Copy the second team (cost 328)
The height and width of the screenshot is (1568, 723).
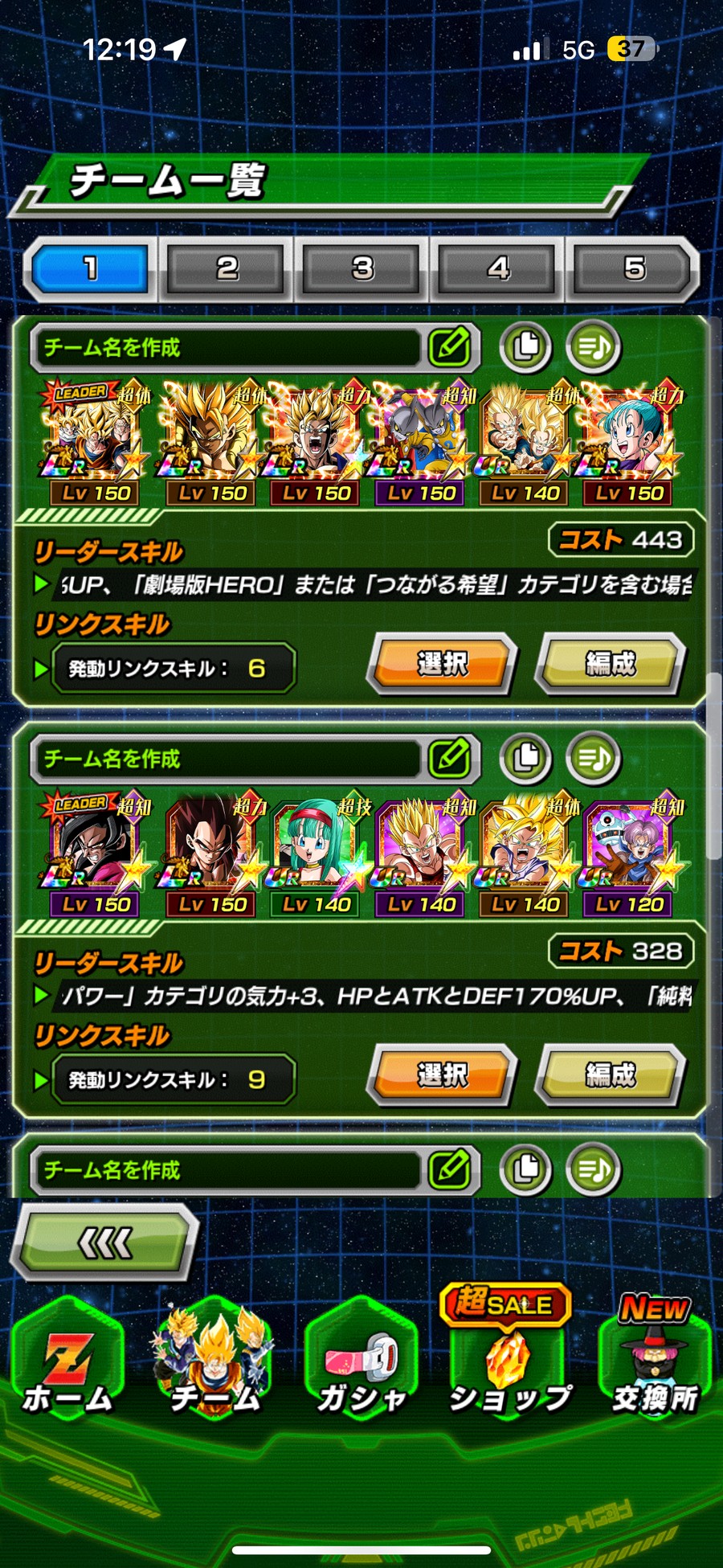525,758
